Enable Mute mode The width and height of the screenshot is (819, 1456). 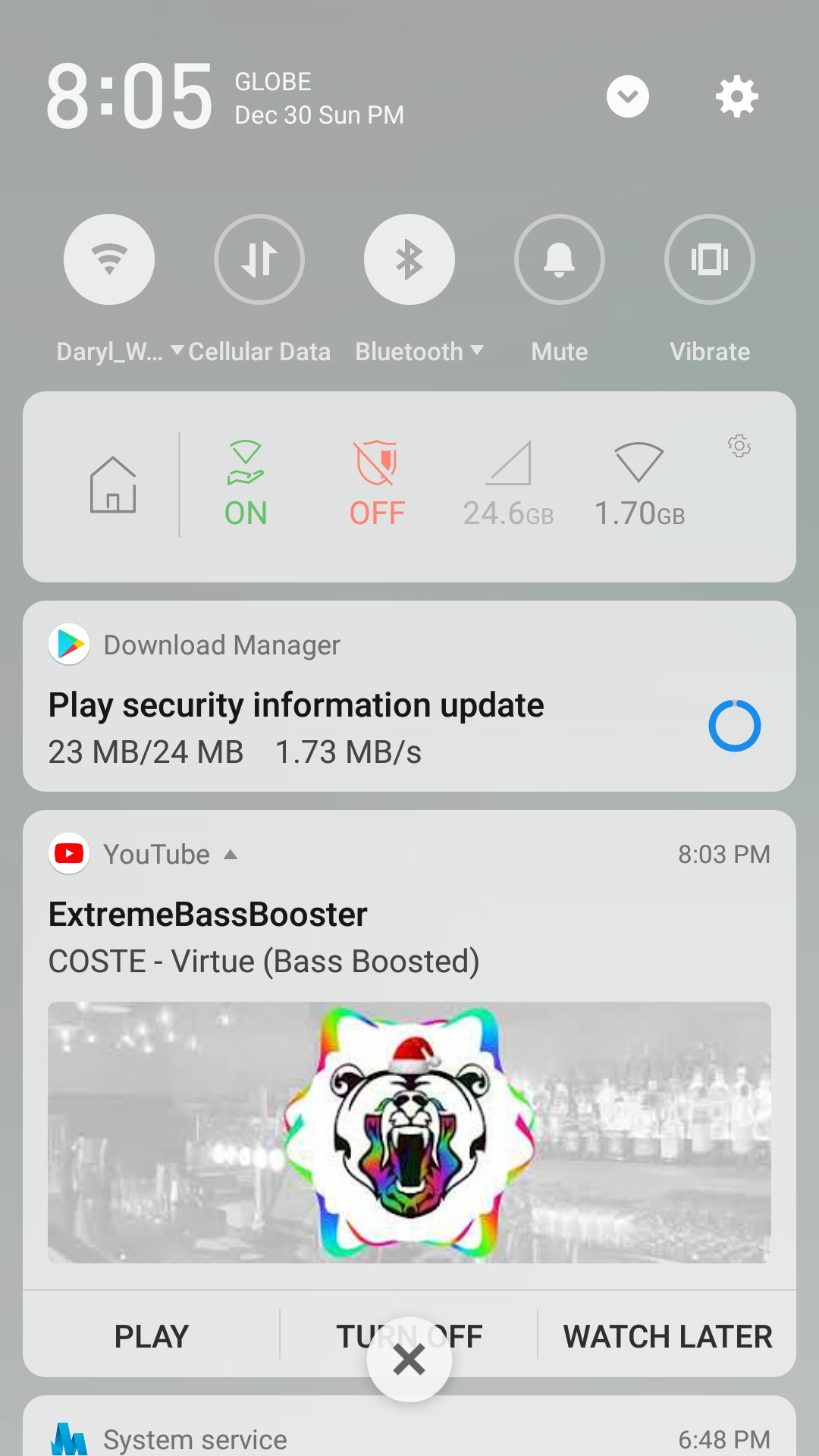pyautogui.click(x=560, y=259)
